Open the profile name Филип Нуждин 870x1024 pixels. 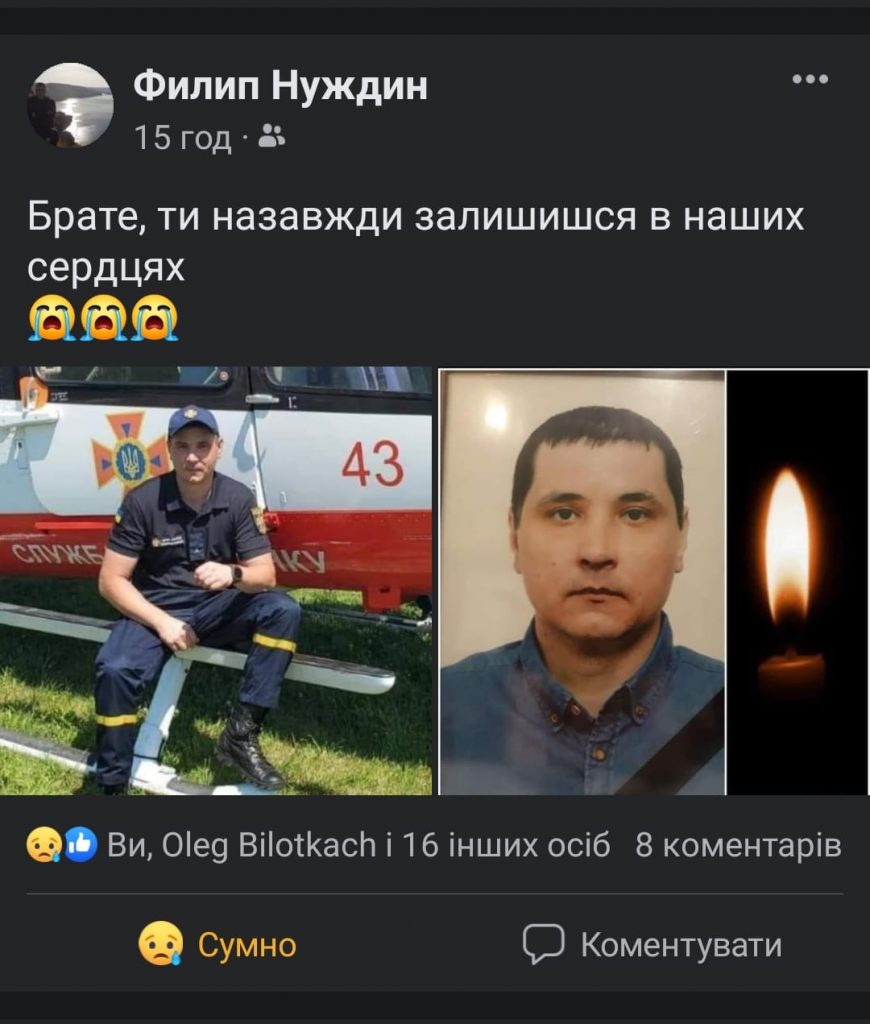[x=280, y=88]
